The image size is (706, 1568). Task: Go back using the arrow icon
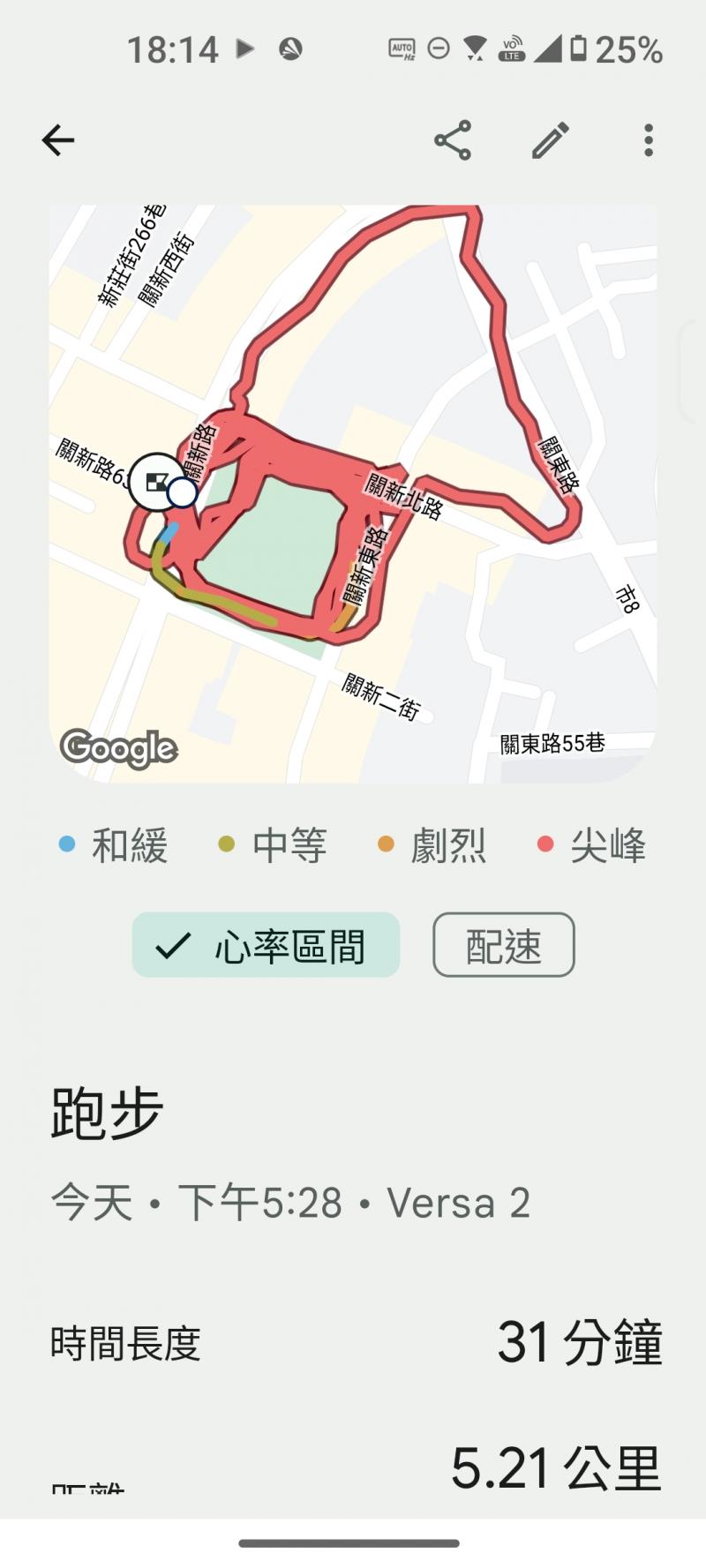pyautogui.click(x=58, y=140)
